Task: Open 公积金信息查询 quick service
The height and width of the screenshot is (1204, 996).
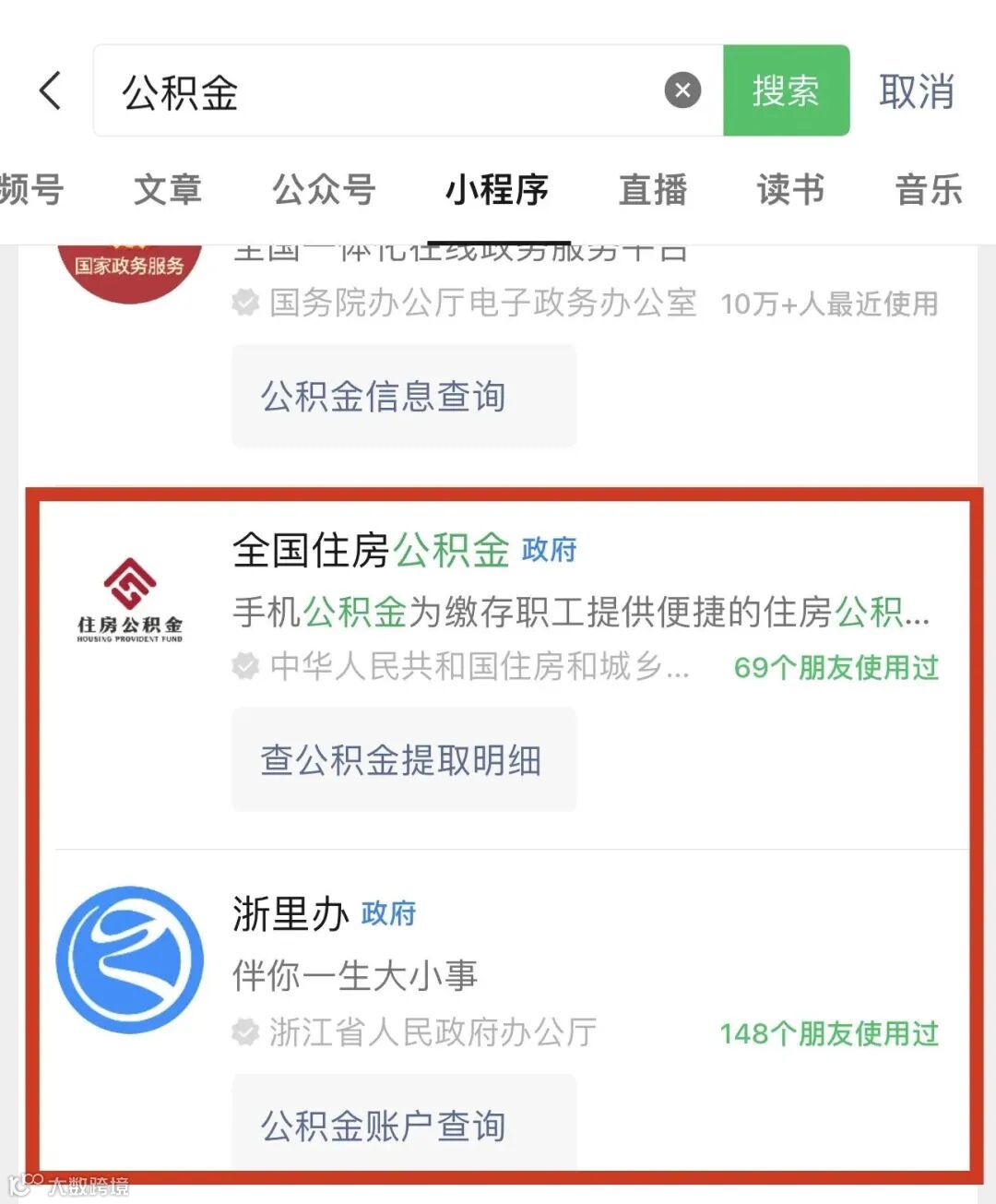Action: (x=382, y=397)
